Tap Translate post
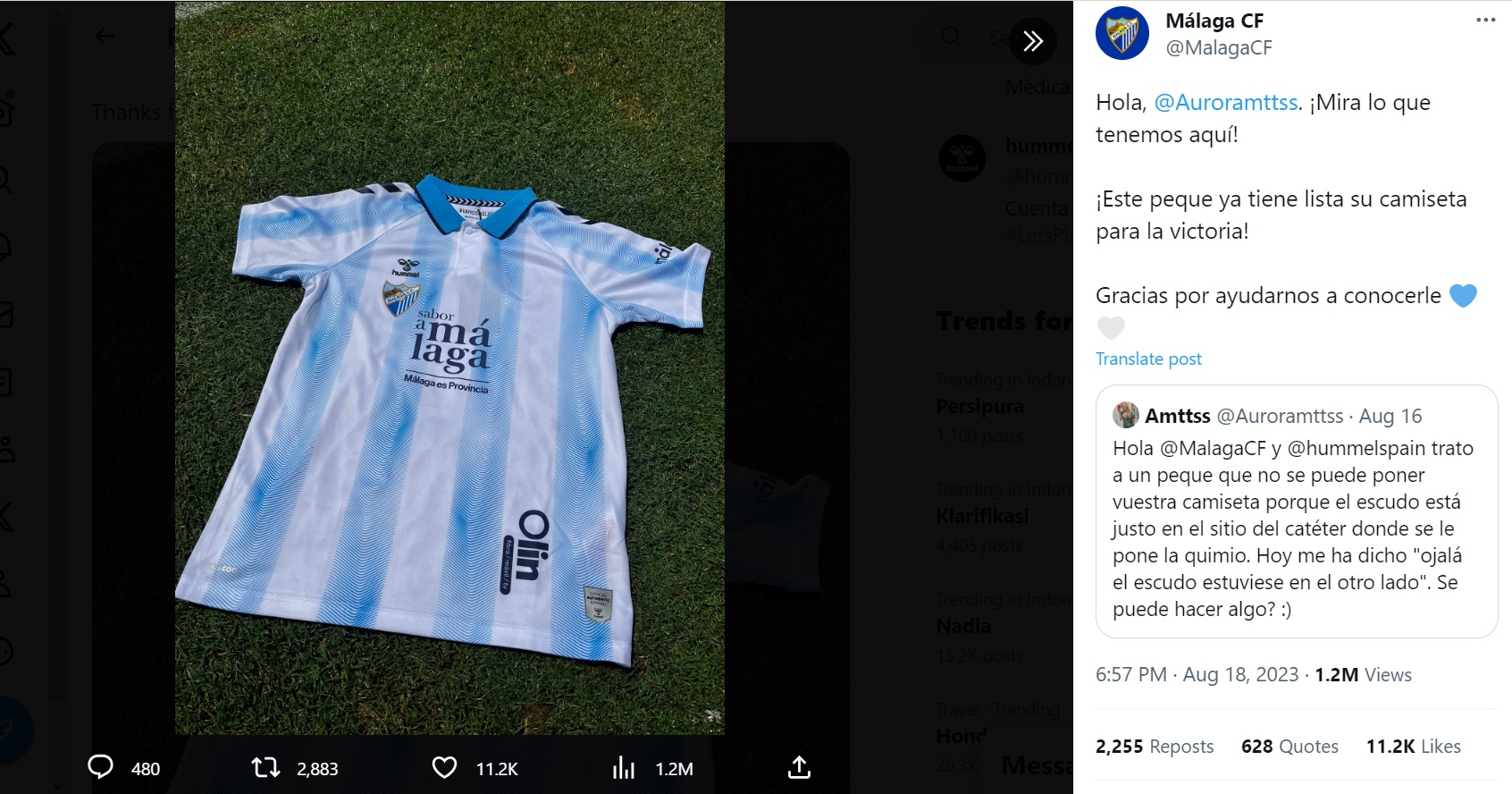 1148,359
